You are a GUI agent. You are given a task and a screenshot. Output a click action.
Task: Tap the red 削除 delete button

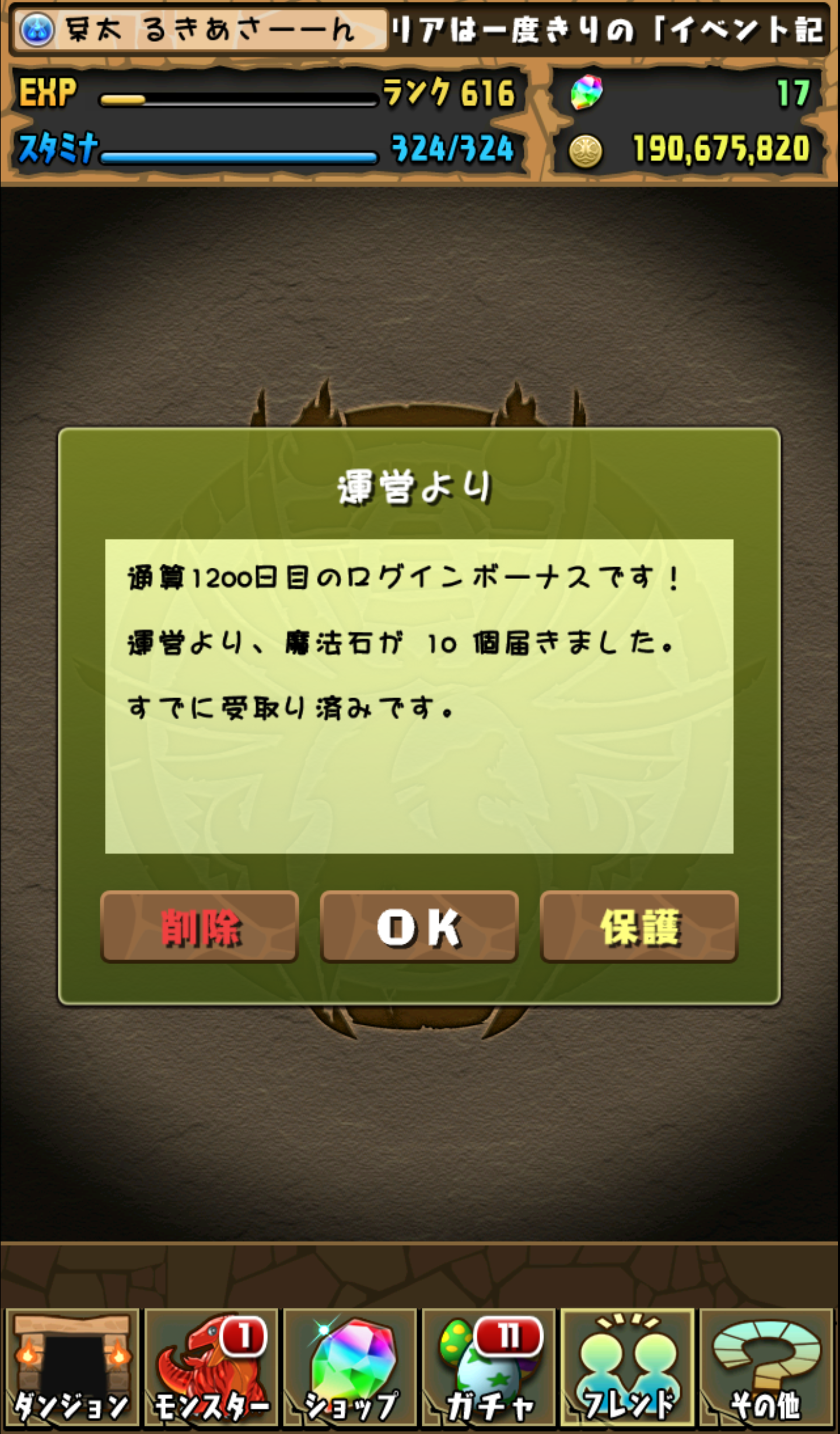(x=199, y=927)
